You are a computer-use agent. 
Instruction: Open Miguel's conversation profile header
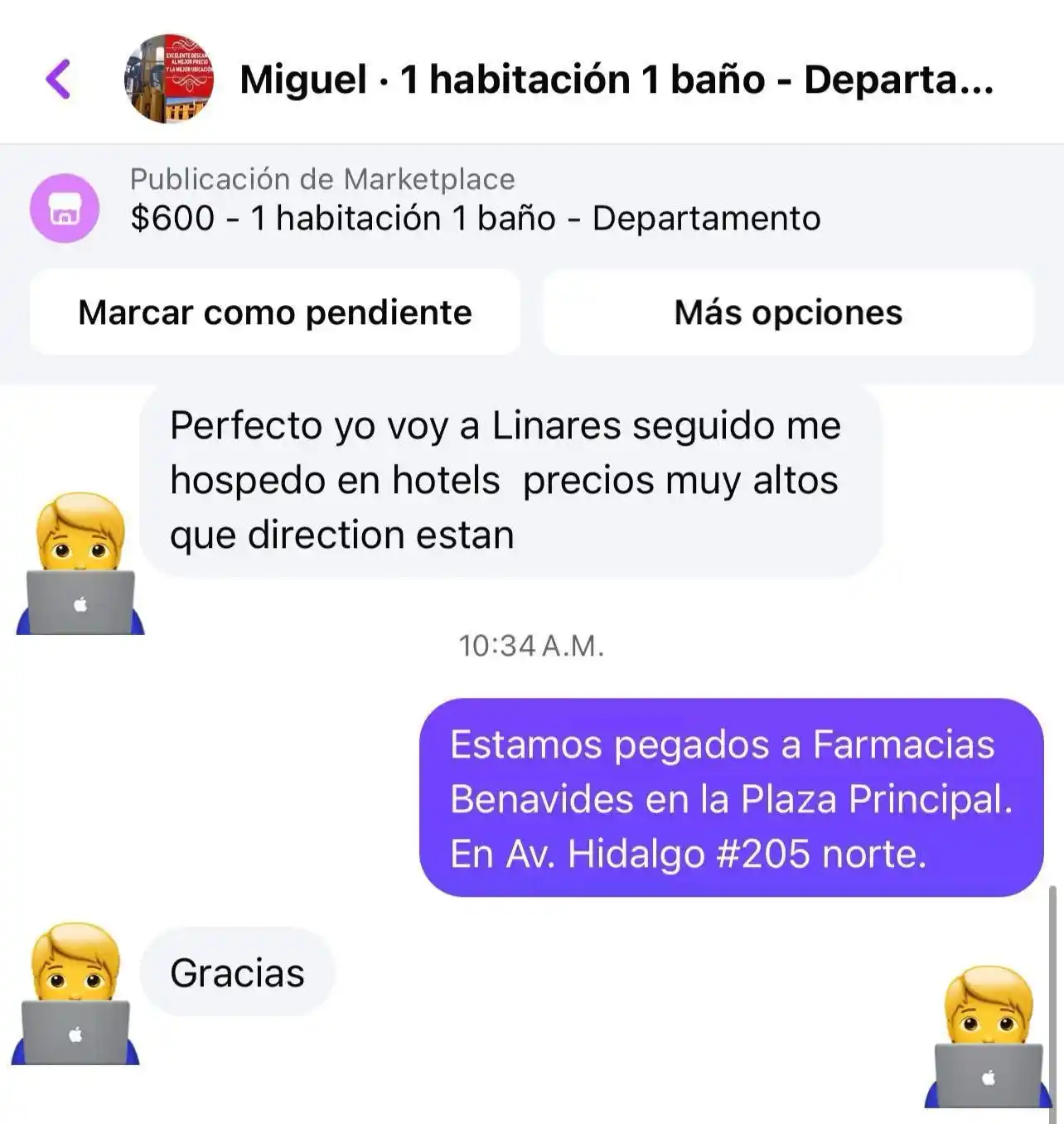[x=615, y=80]
